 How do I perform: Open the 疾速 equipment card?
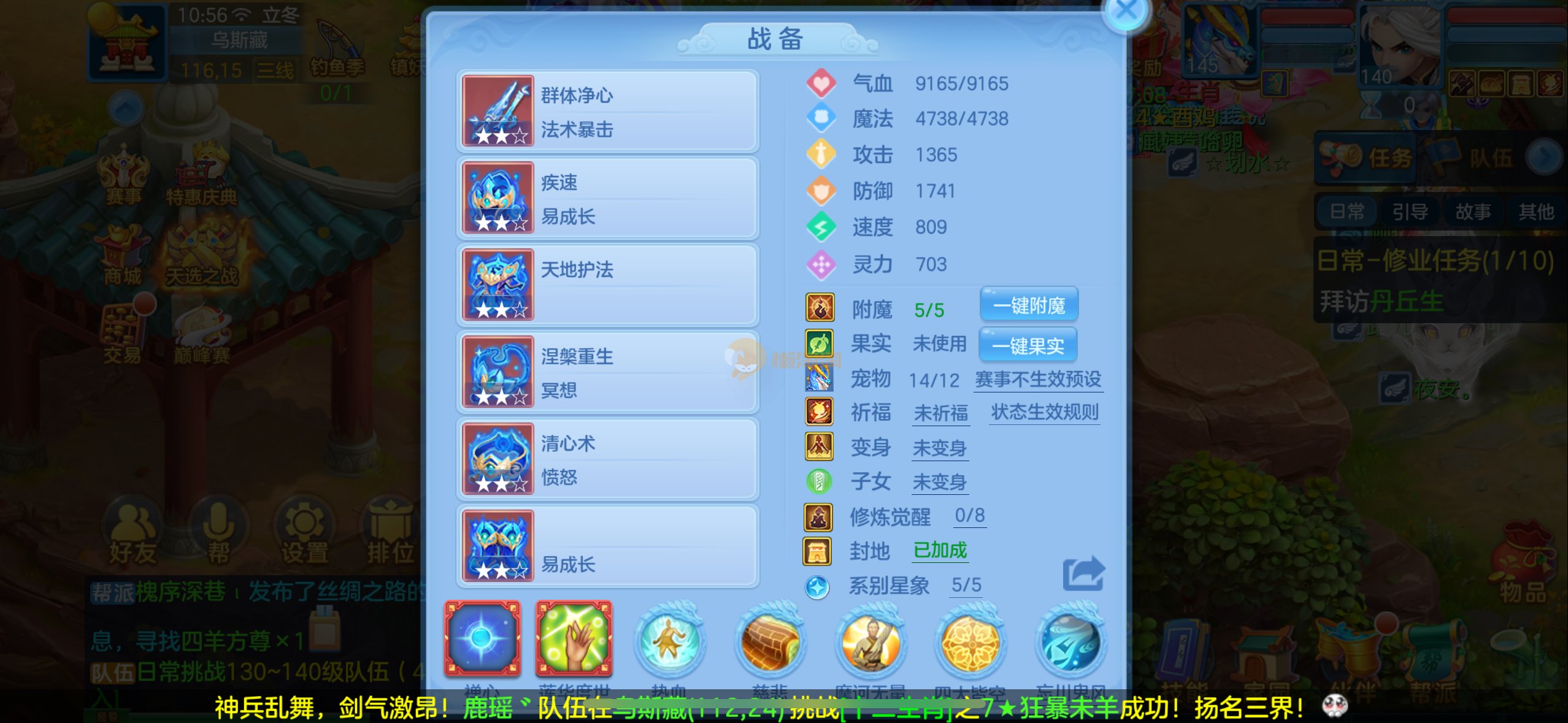(608, 199)
